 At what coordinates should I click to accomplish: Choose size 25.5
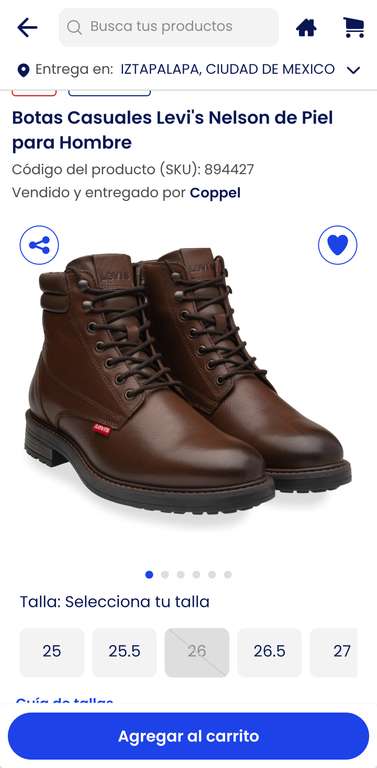(124, 652)
